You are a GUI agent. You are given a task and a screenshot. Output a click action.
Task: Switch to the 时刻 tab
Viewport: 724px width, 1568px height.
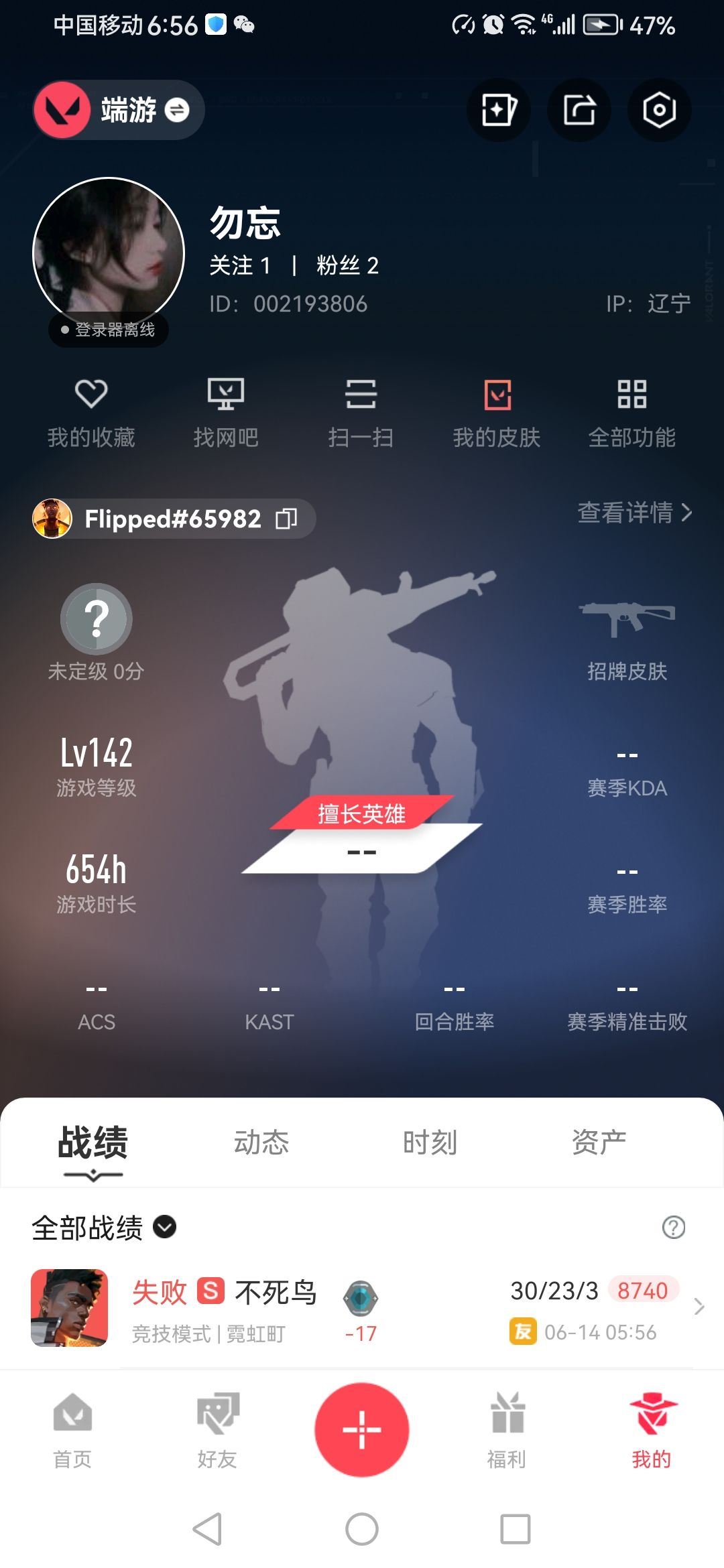(x=430, y=1142)
